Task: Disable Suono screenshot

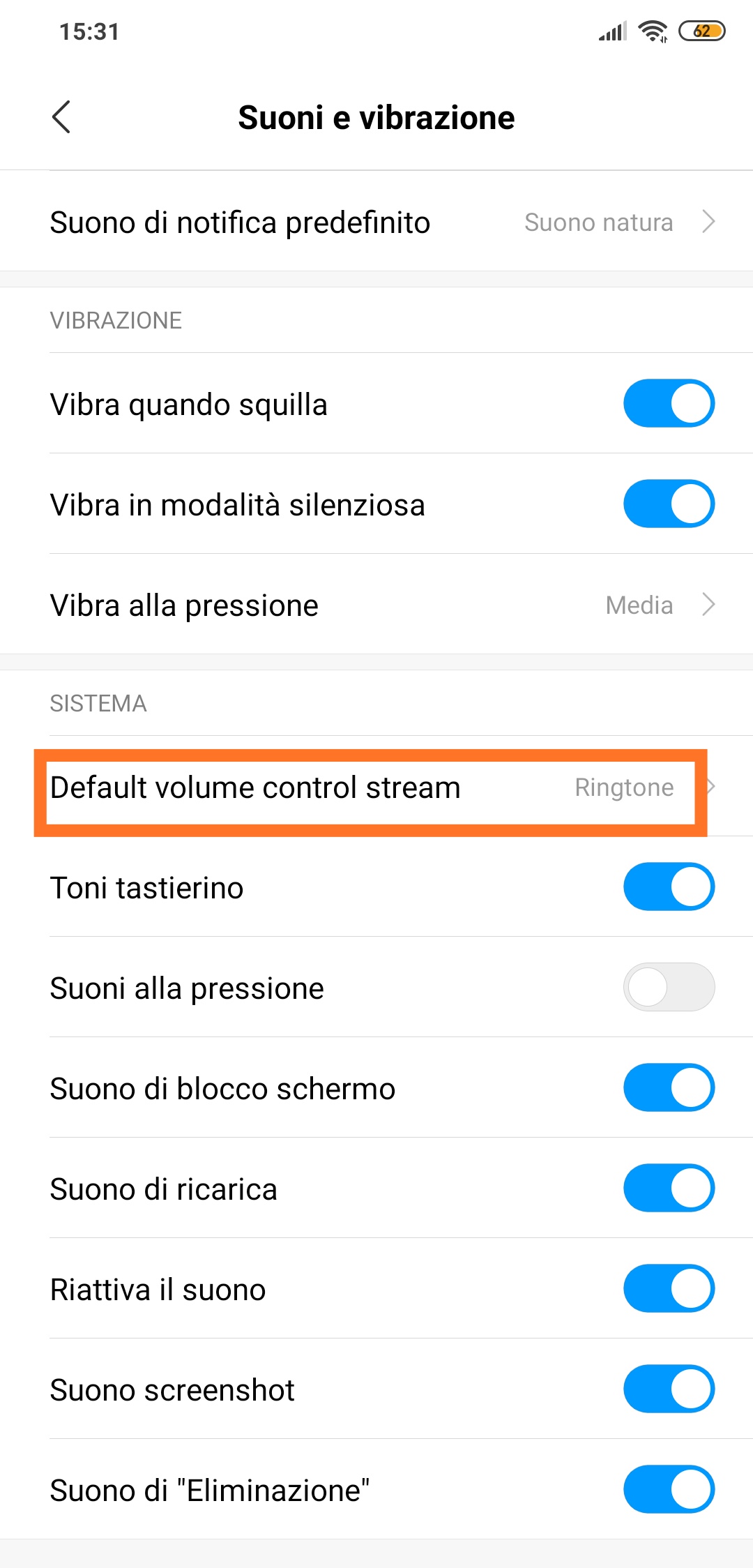Action: [x=669, y=1389]
